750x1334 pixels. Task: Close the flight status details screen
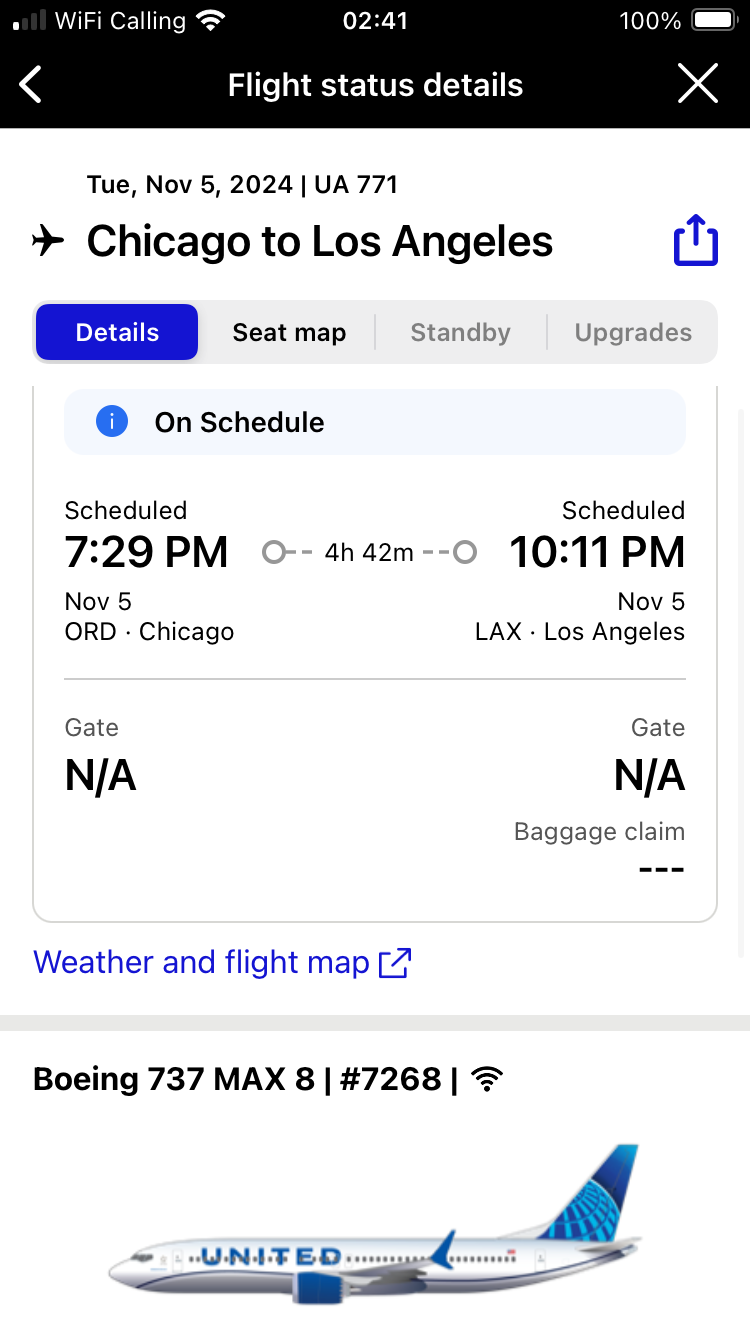pyautogui.click(x=697, y=84)
